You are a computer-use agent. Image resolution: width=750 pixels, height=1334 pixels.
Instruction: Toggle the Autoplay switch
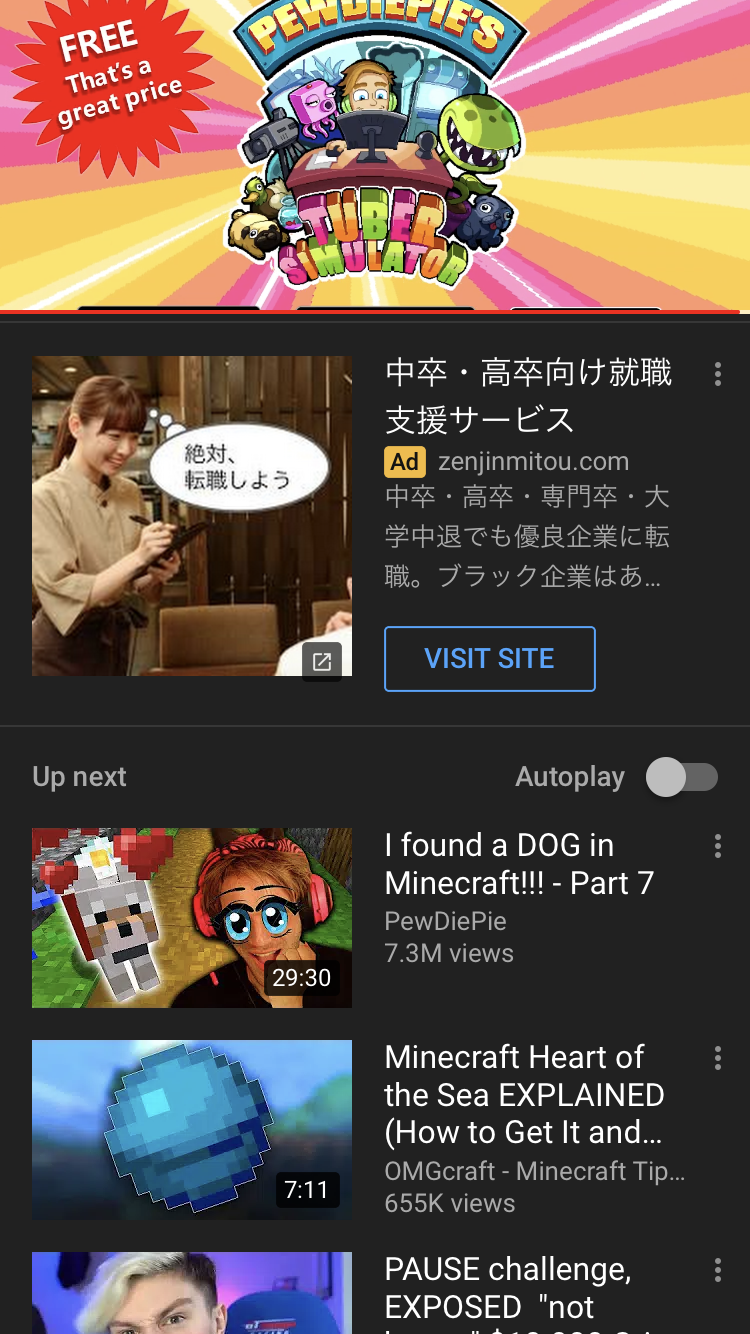(x=681, y=777)
